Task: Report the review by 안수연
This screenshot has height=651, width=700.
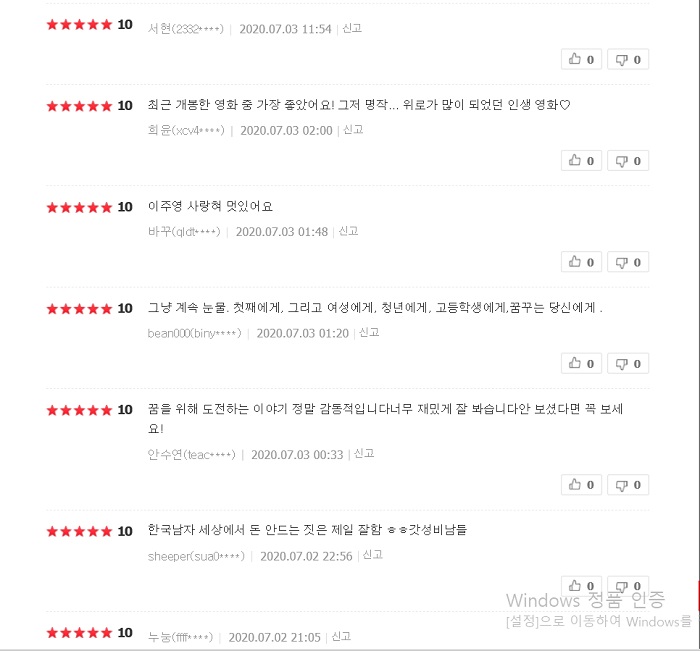Action: (x=363, y=454)
